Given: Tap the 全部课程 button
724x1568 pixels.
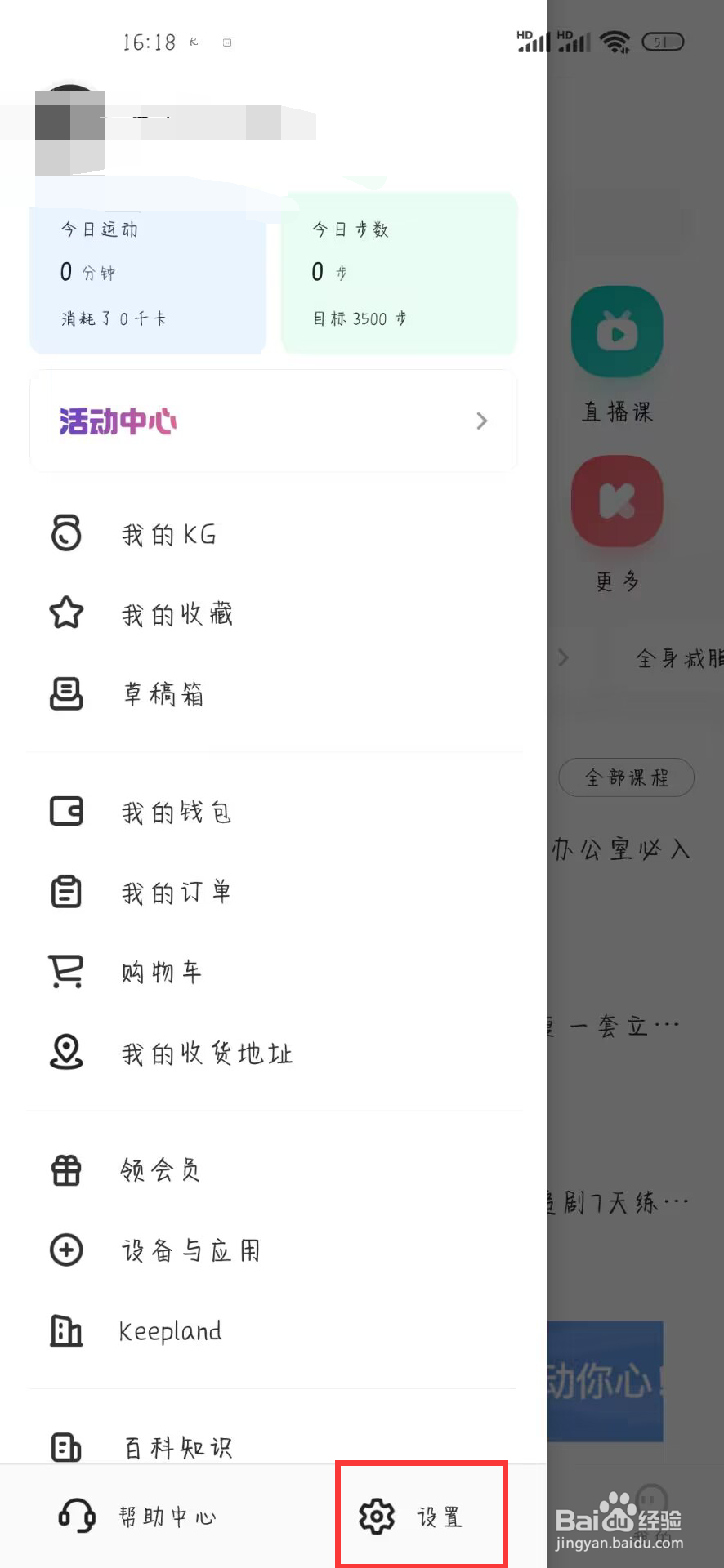Looking at the screenshot, I should [x=626, y=777].
